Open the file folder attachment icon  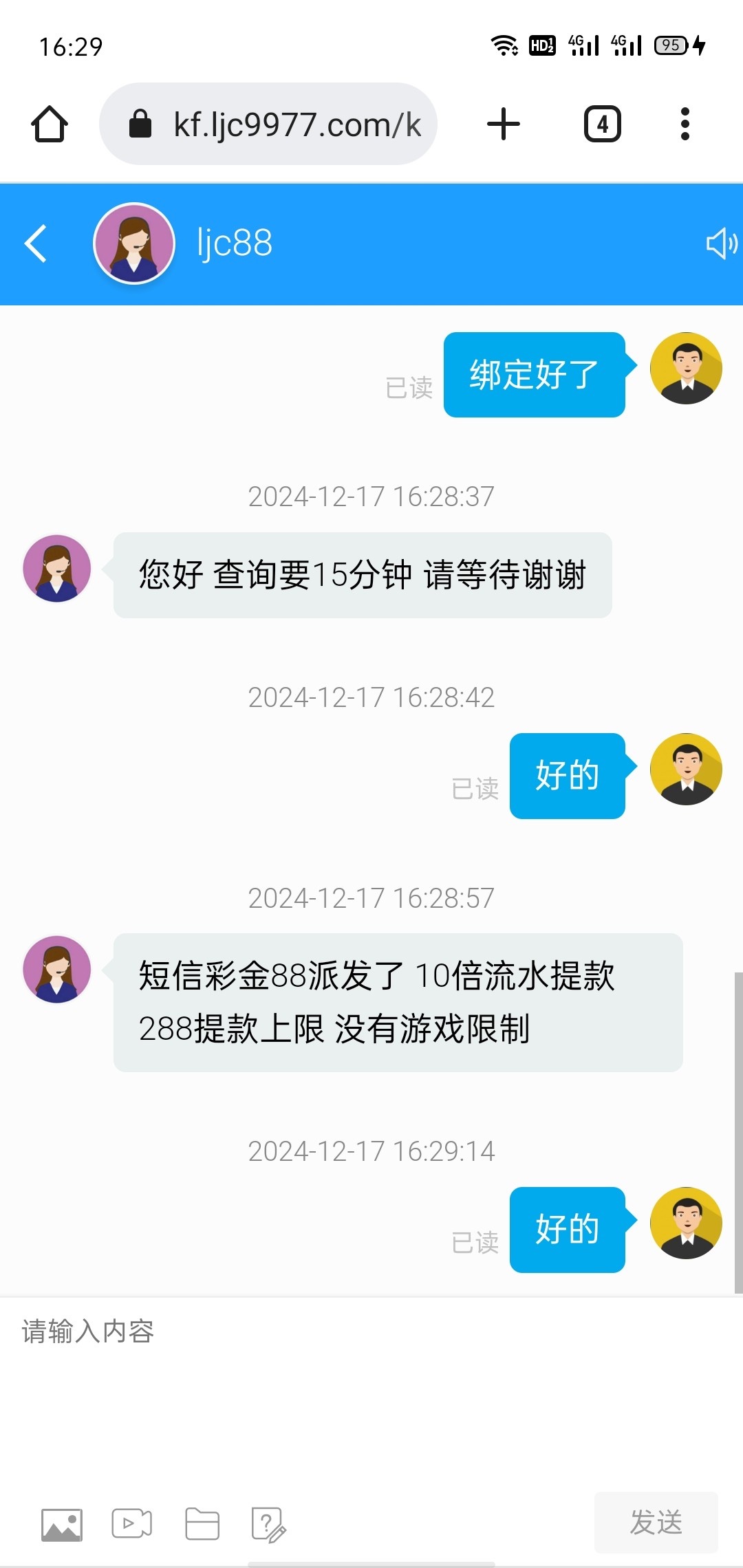[202, 1524]
